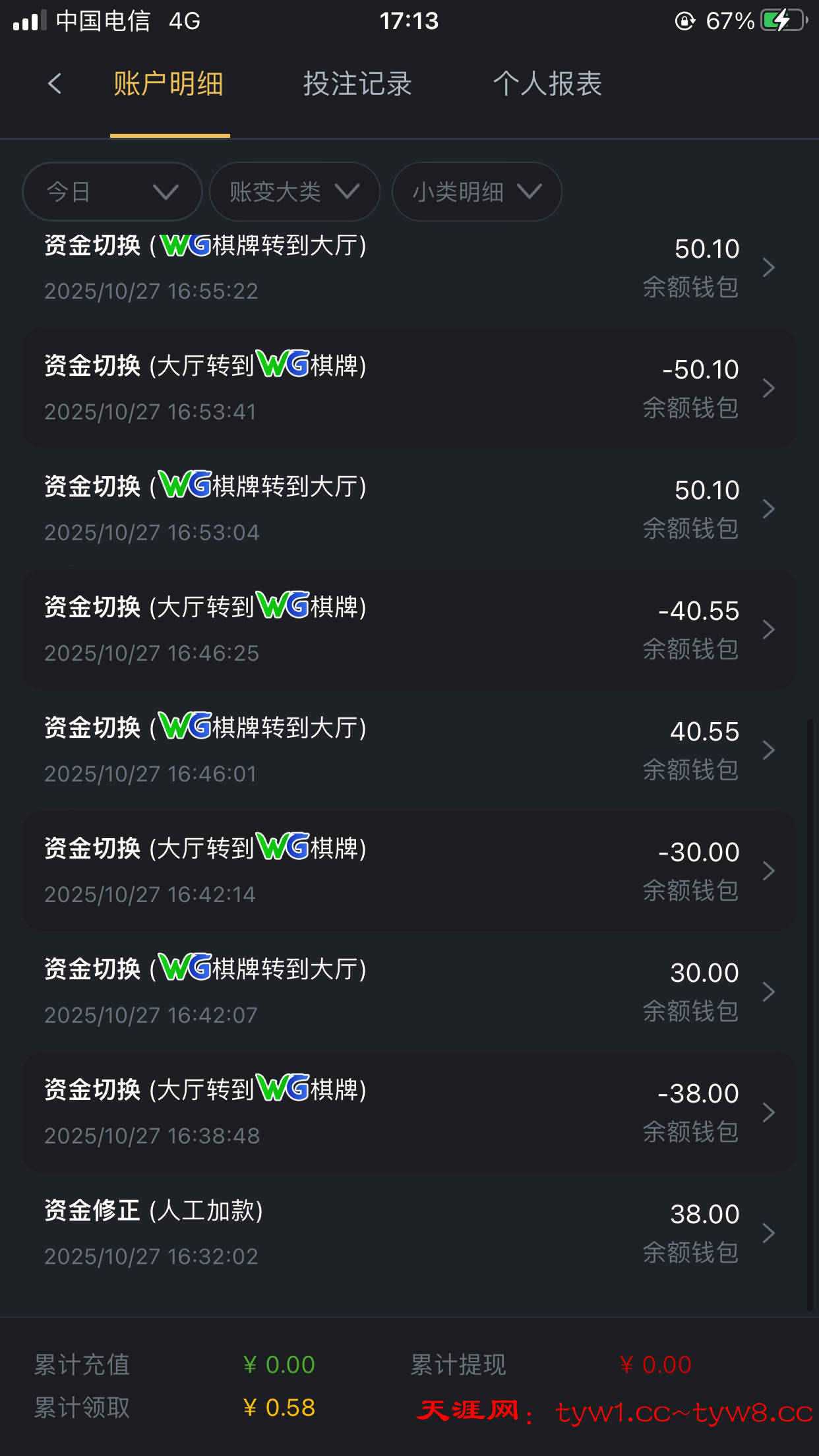Viewport: 819px width, 1456px height.
Task: Select the 账户明细 tab
Action: coord(169,84)
